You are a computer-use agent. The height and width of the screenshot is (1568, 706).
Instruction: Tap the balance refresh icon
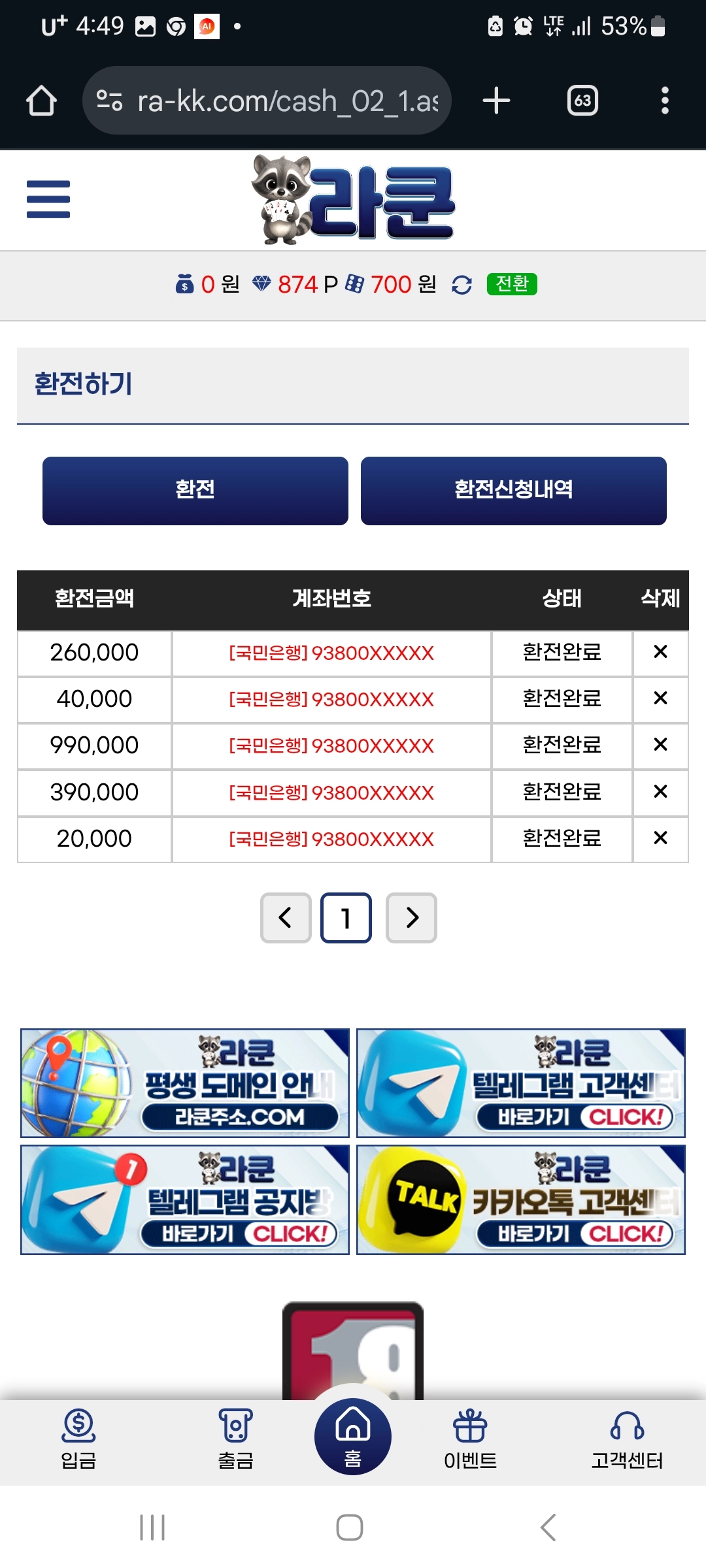point(462,285)
